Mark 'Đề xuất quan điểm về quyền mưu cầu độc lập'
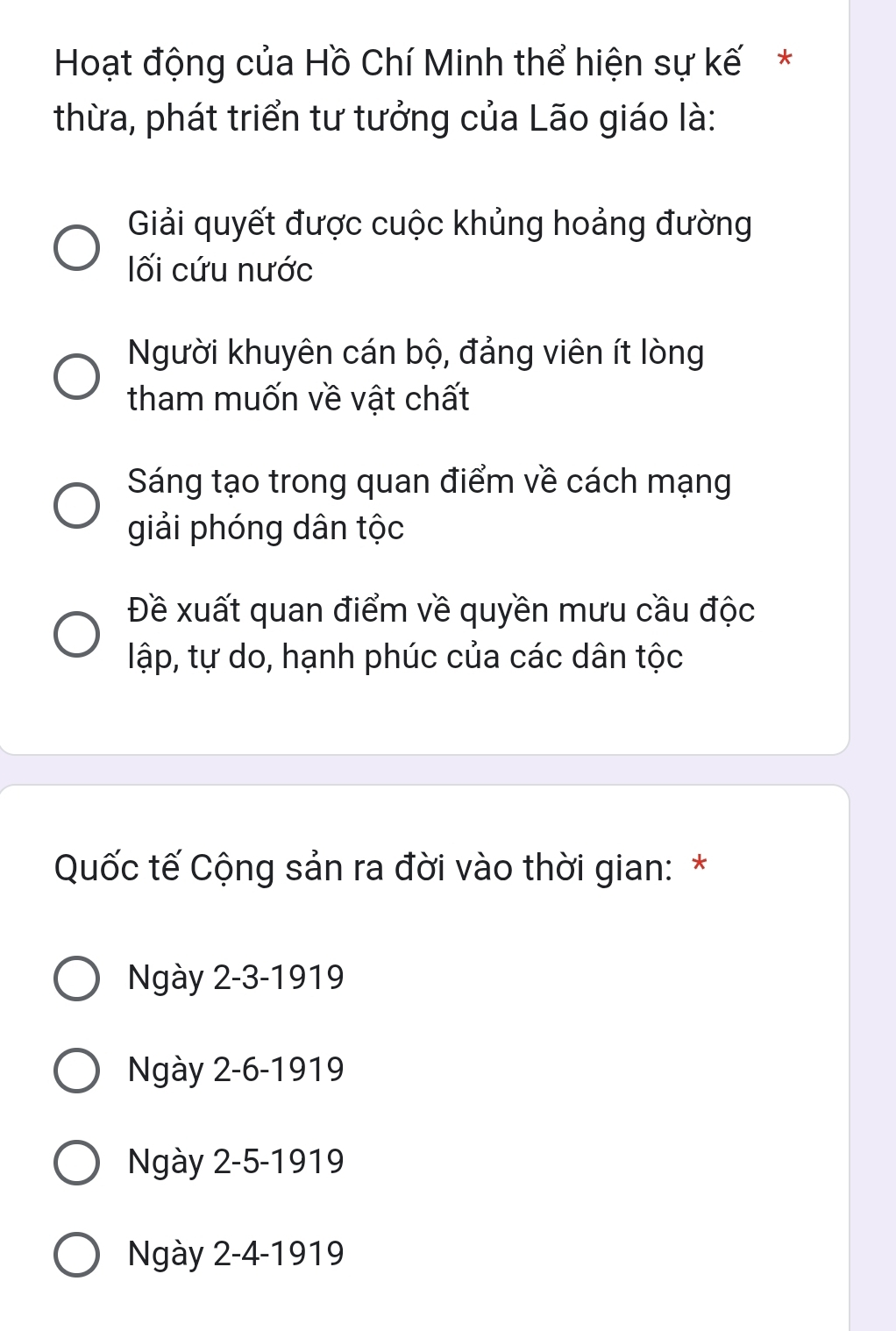Viewport: 896px width, 1331px height. point(77,634)
